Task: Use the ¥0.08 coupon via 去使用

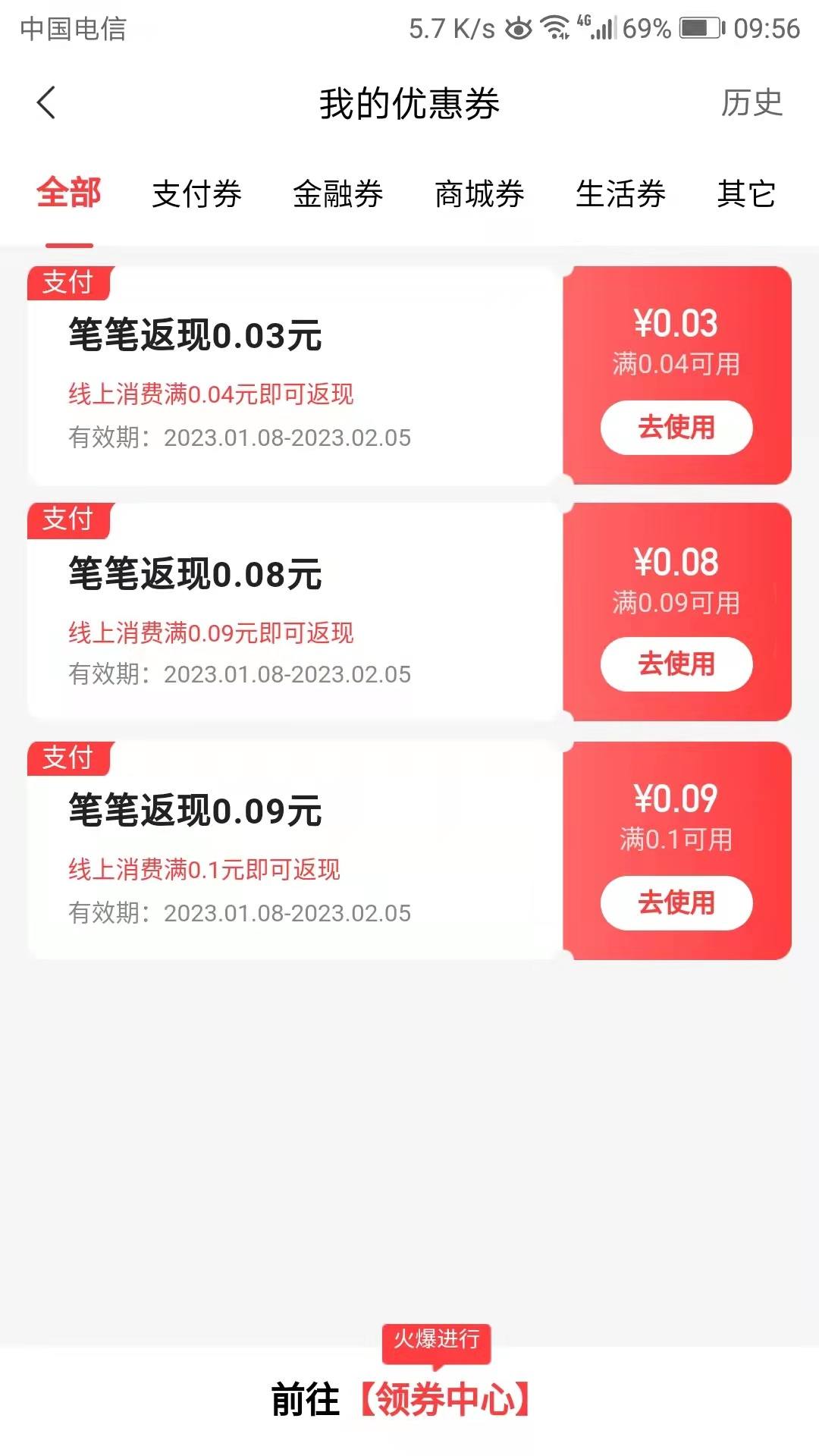Action: pos(676,664)
